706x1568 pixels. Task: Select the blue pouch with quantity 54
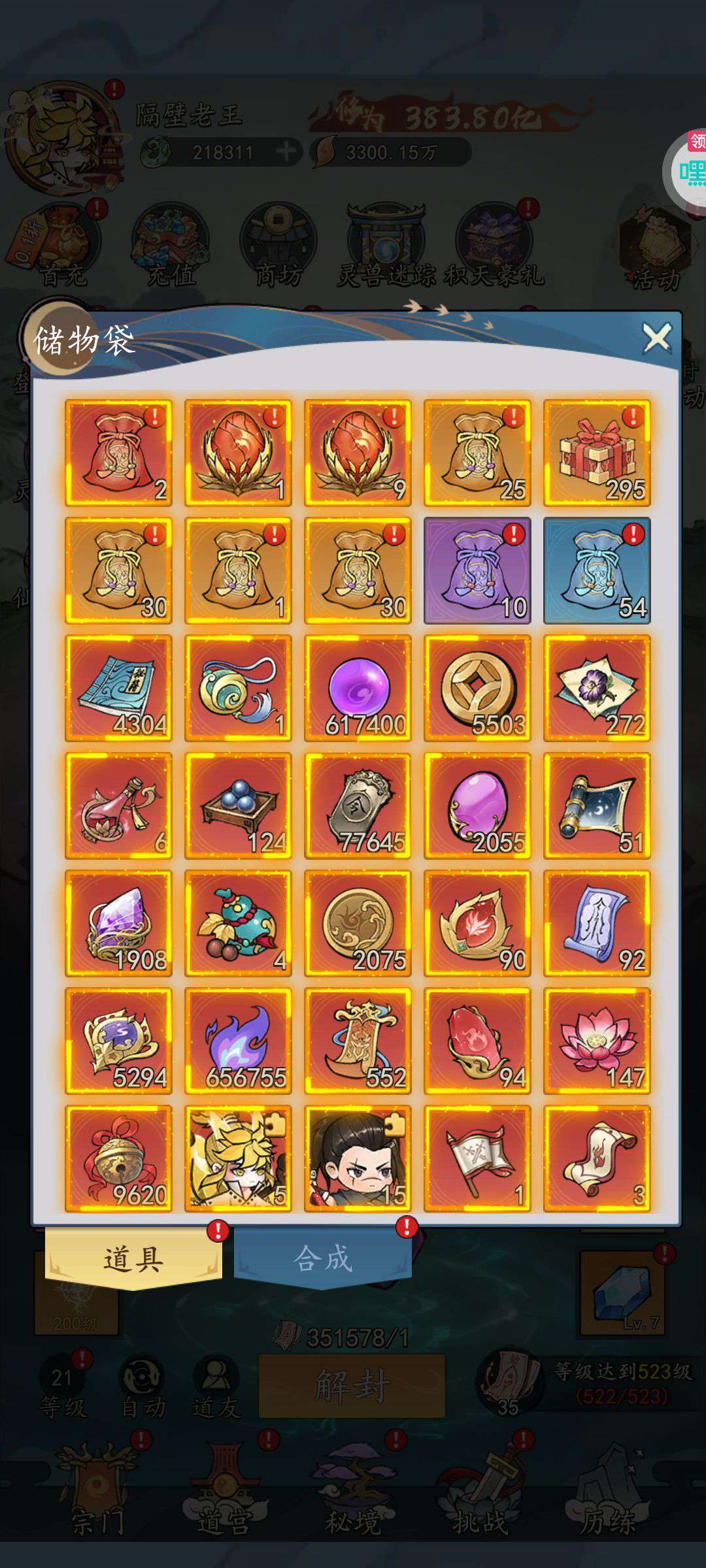point(597,570)
